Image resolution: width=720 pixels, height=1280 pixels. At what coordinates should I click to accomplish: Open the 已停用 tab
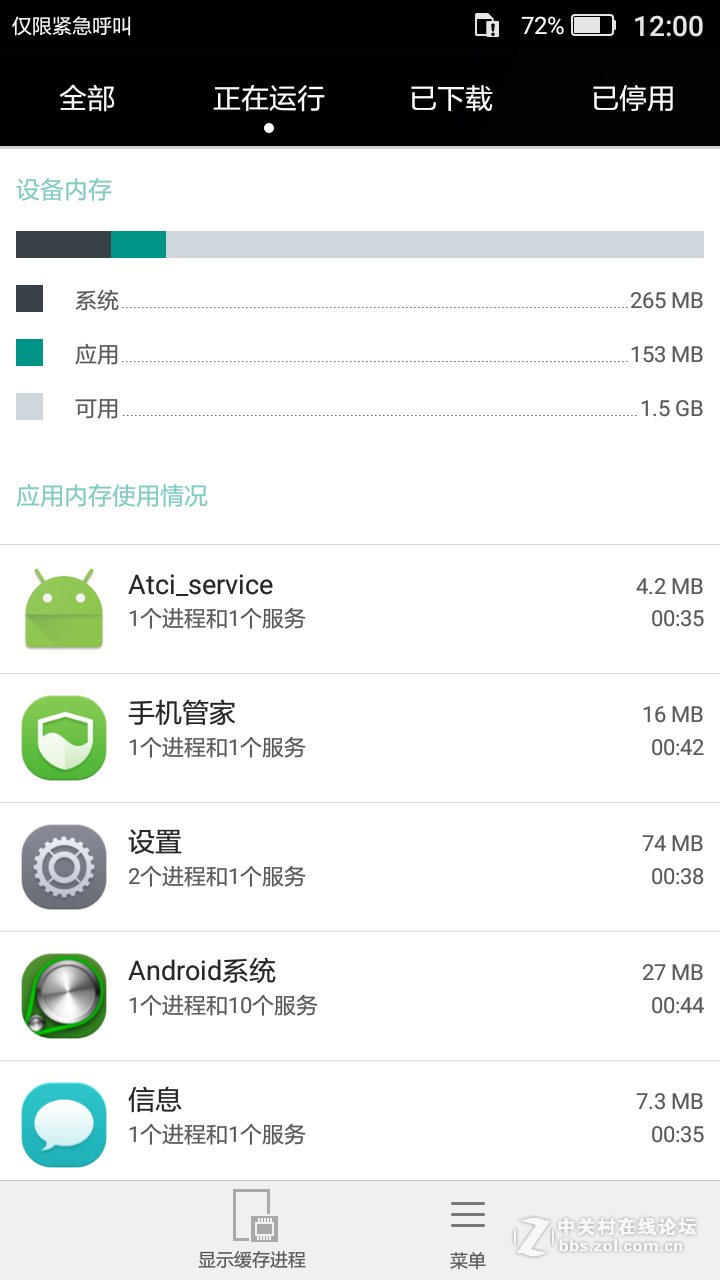point(633,99)
